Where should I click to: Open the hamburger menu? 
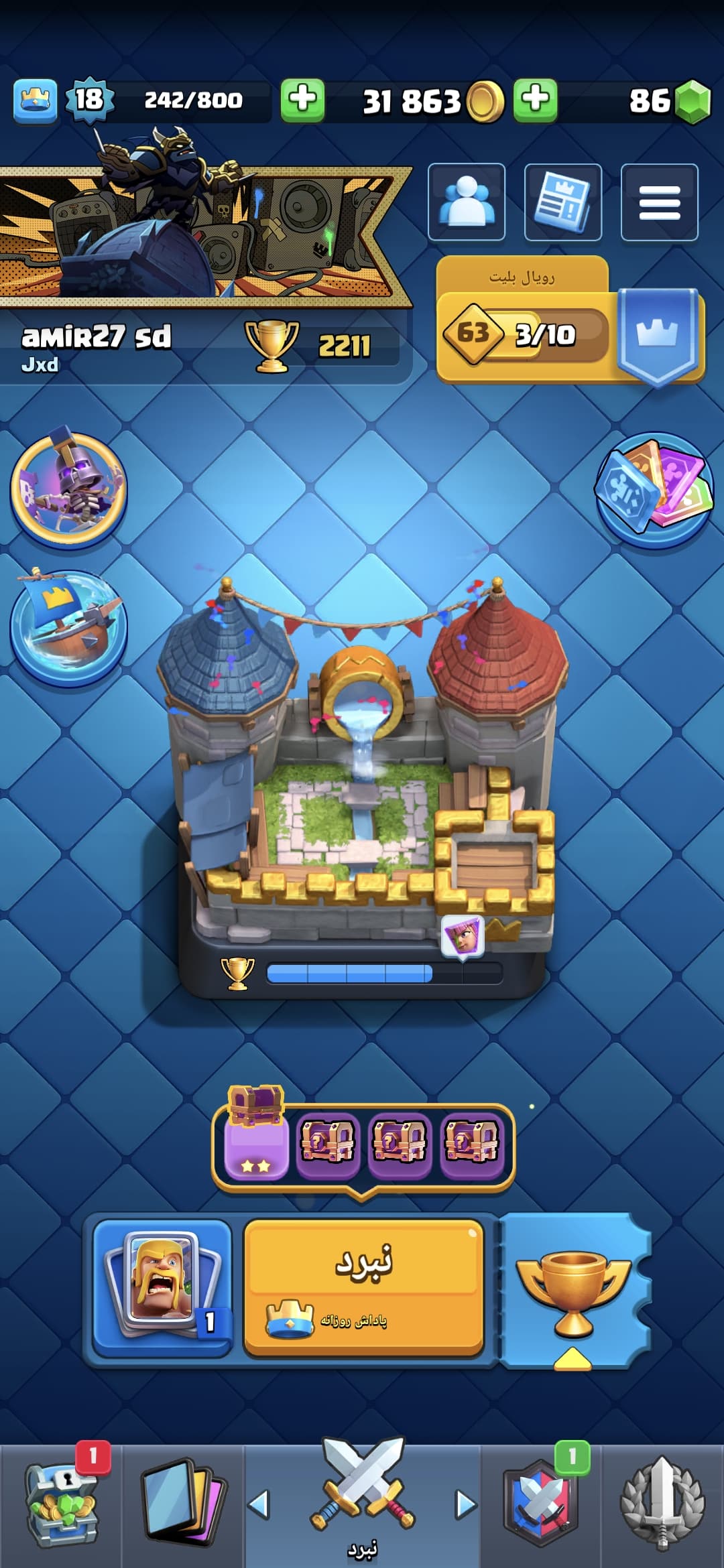coord(659,202)
